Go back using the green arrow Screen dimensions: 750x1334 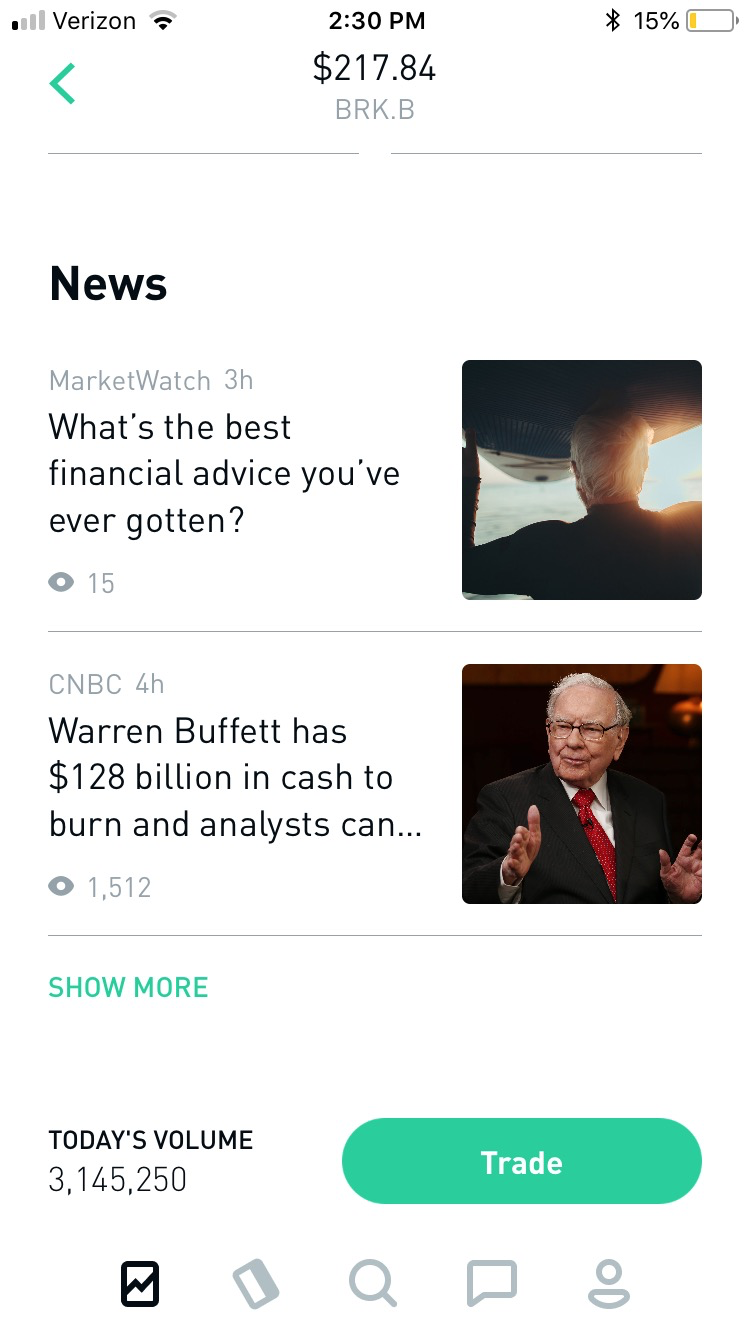(62, 83)
